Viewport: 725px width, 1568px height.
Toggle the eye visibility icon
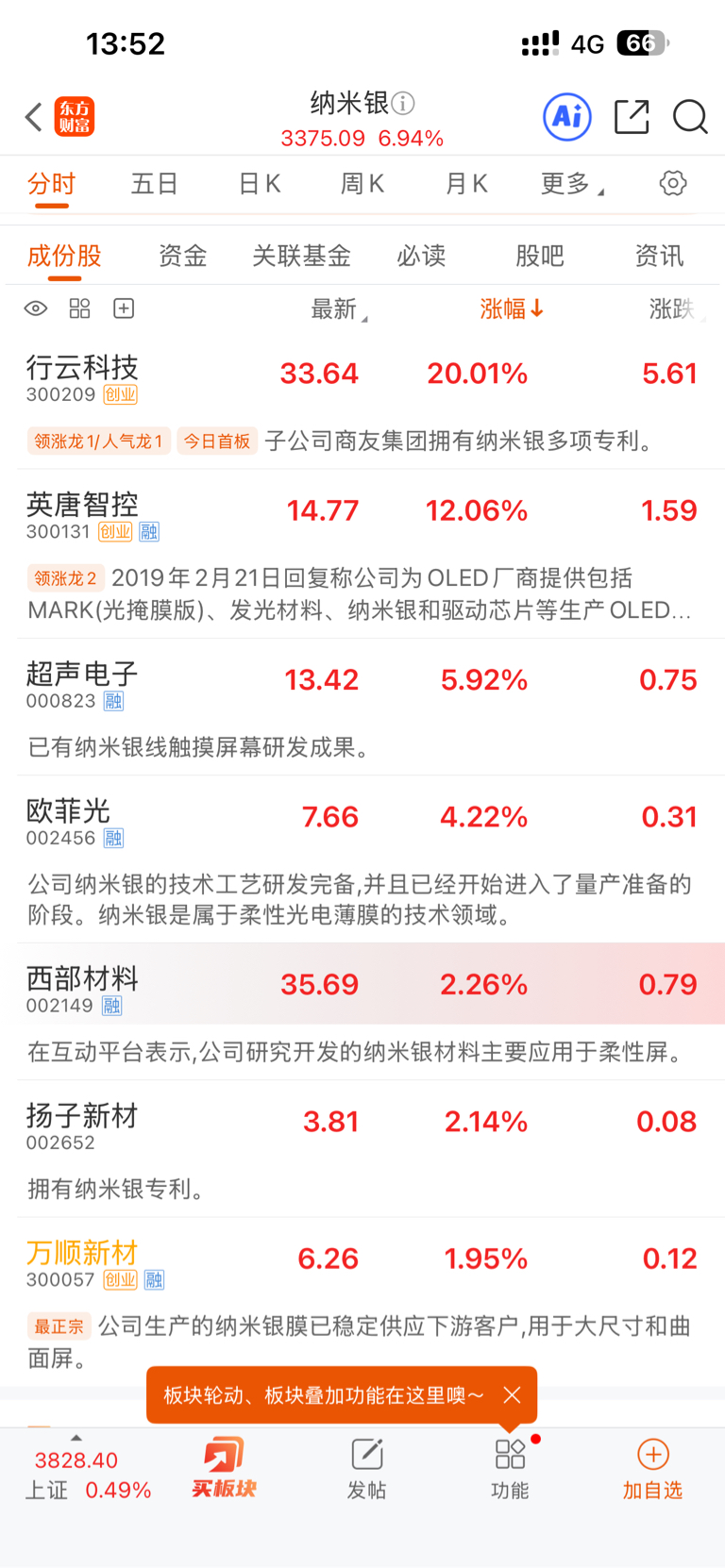coord(36,309)
